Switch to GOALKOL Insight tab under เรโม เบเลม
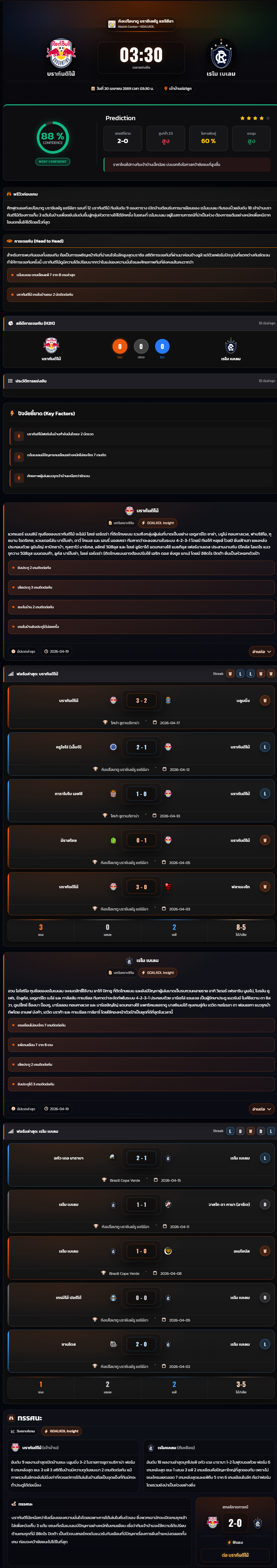 [x=158, y=973]
